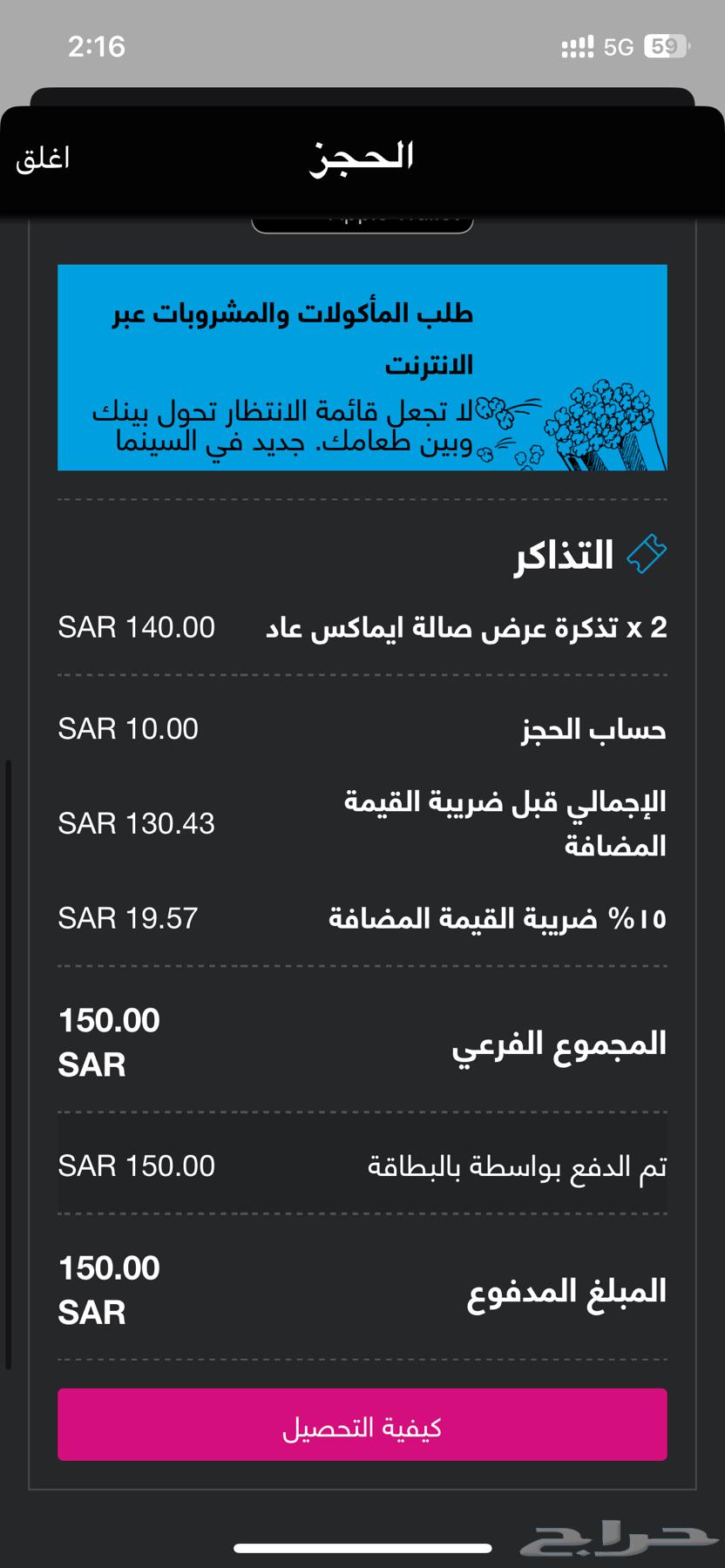The image size is (725, 1568).
Task: Tap the المجموع الفرعي subtotal row
Action: 362,1043
